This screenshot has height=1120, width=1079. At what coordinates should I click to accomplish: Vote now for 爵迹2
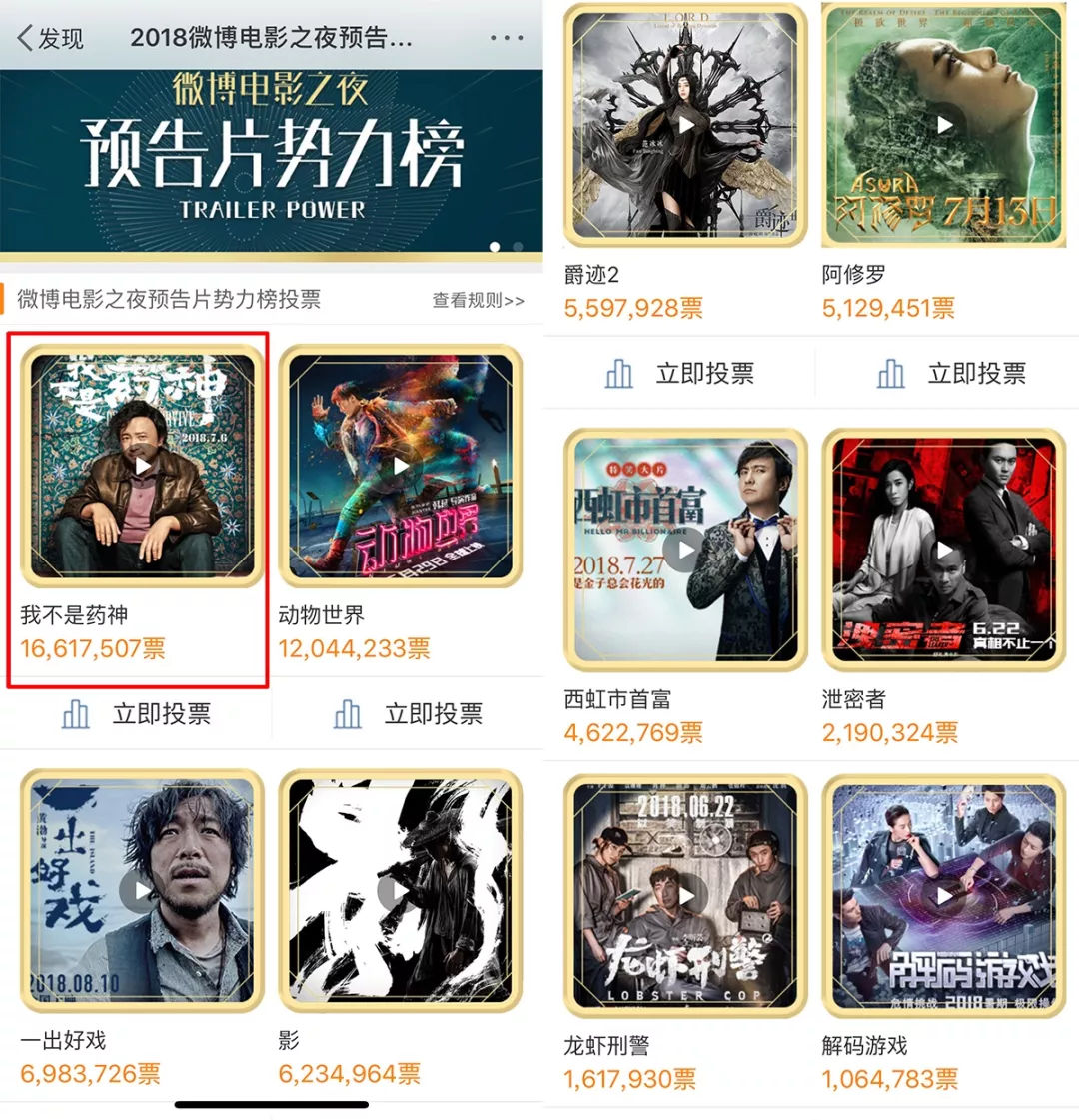(x=680, y=374)
